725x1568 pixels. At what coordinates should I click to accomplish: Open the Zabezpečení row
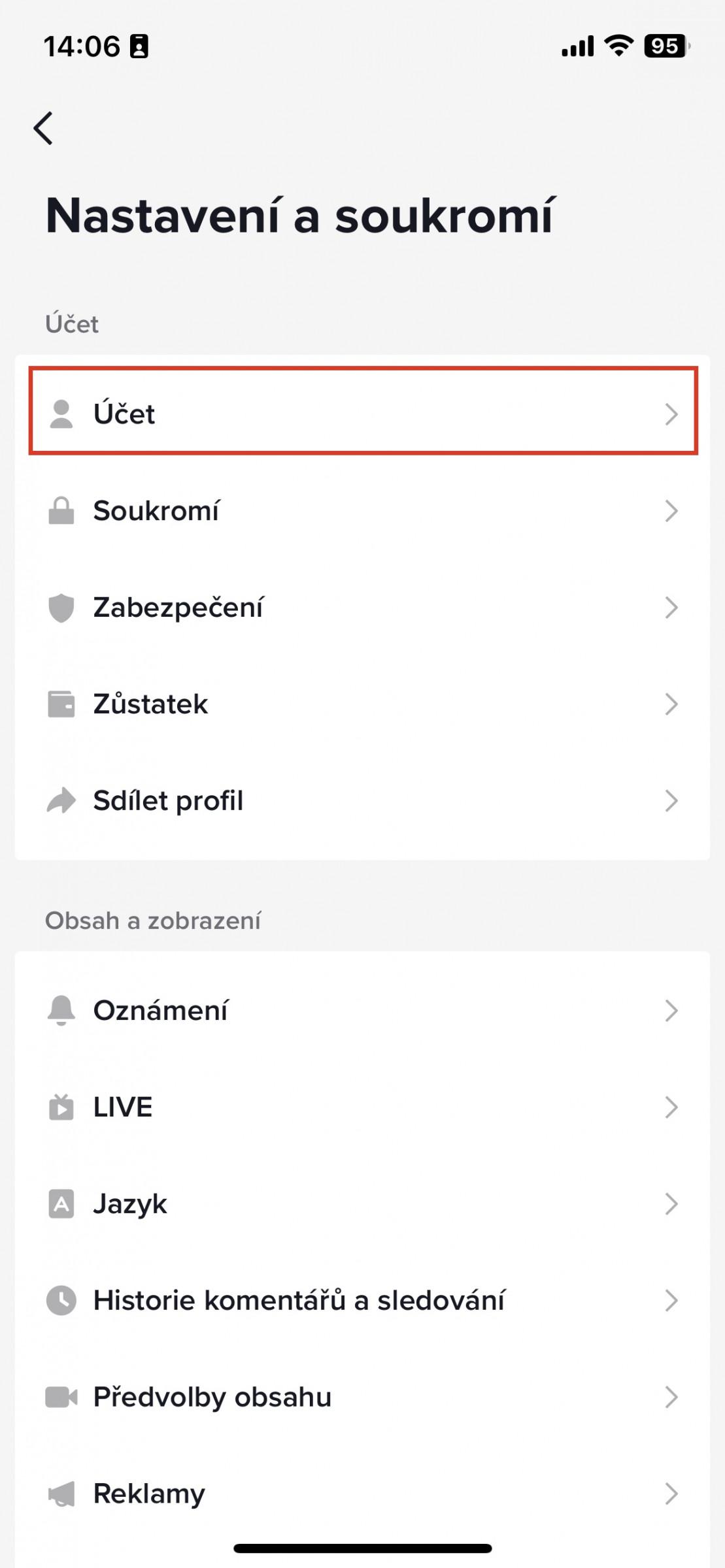[363, 608]
